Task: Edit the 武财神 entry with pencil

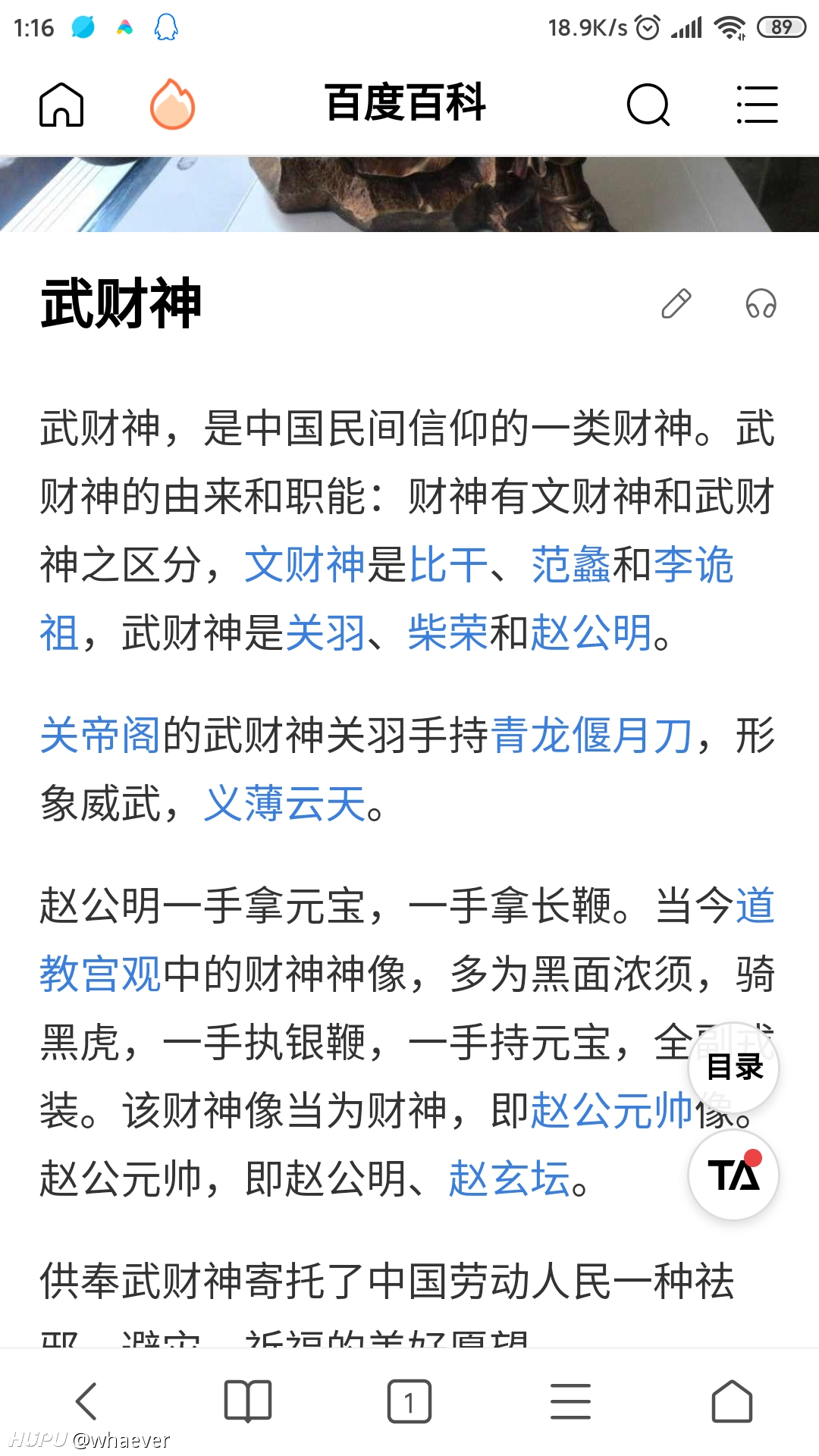Action: [676, 304]
